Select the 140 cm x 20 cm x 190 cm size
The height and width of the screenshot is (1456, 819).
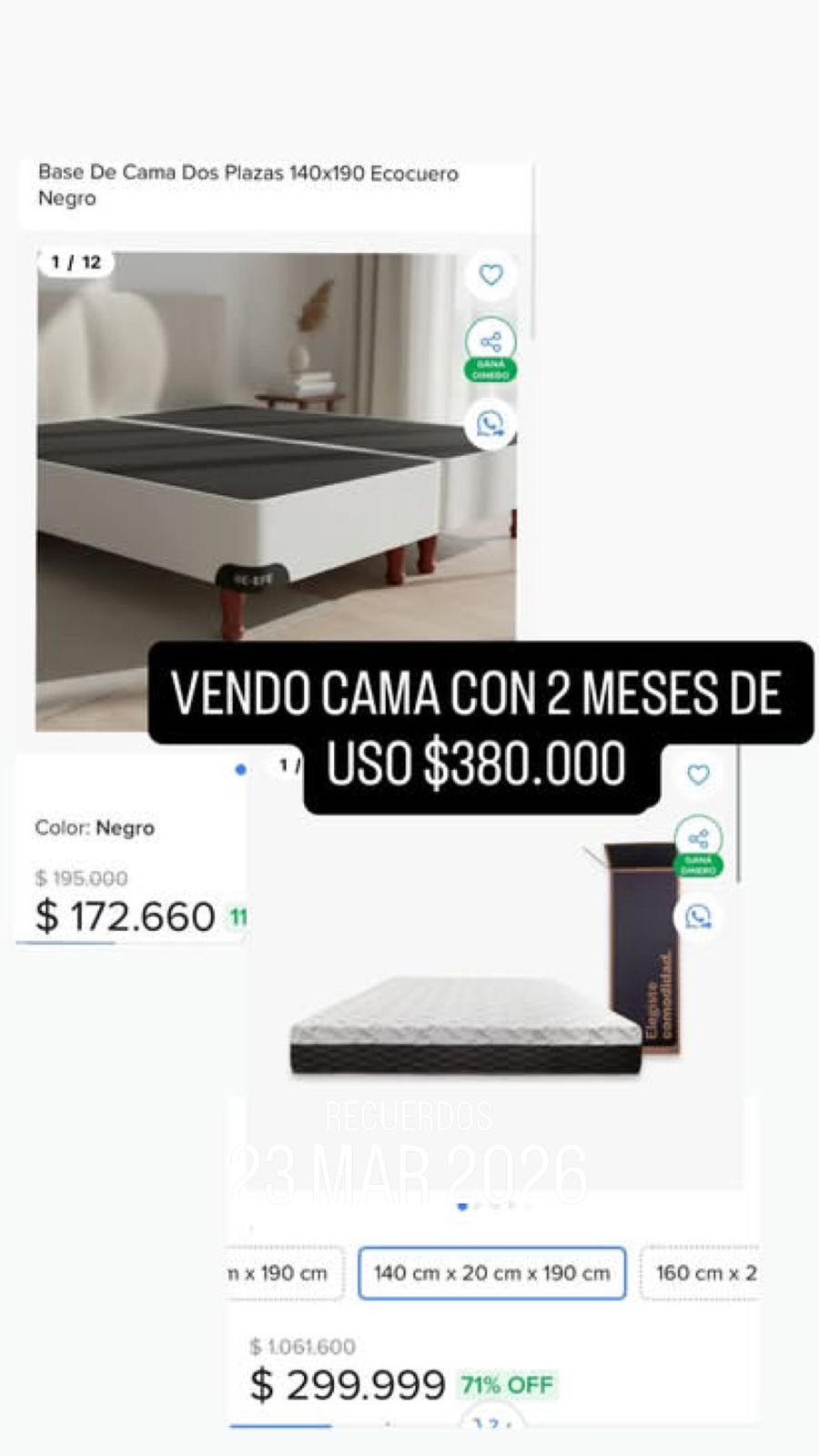pos(491,1273)
